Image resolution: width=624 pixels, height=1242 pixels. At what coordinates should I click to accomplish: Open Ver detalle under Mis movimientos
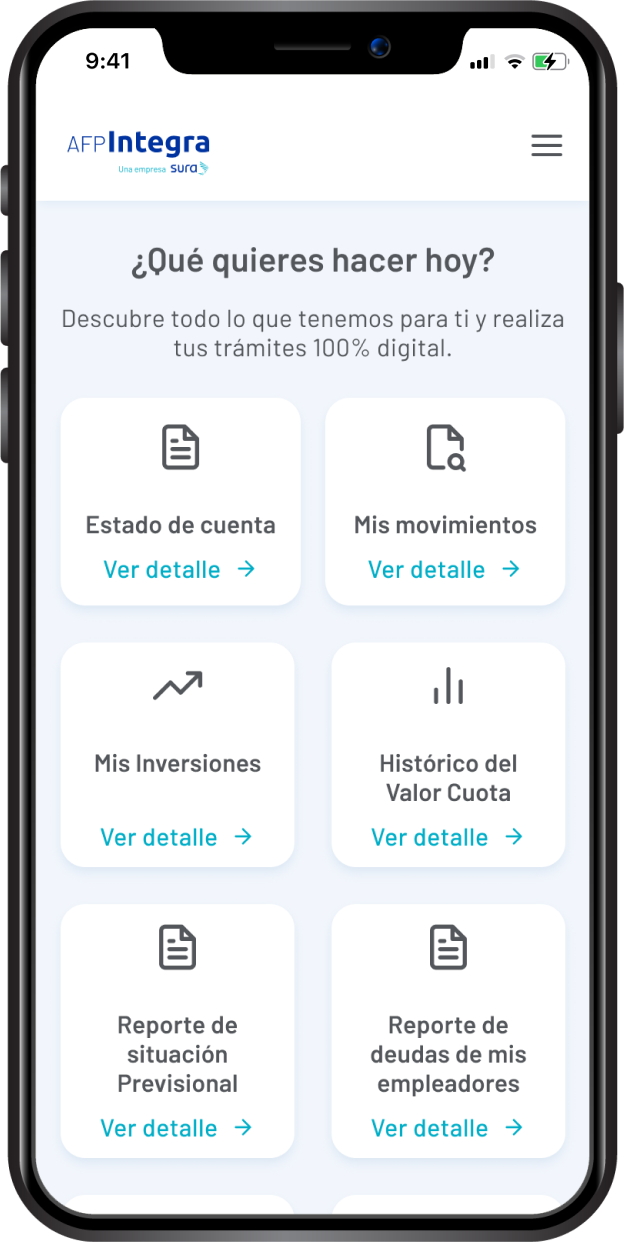tap(444, 570)
